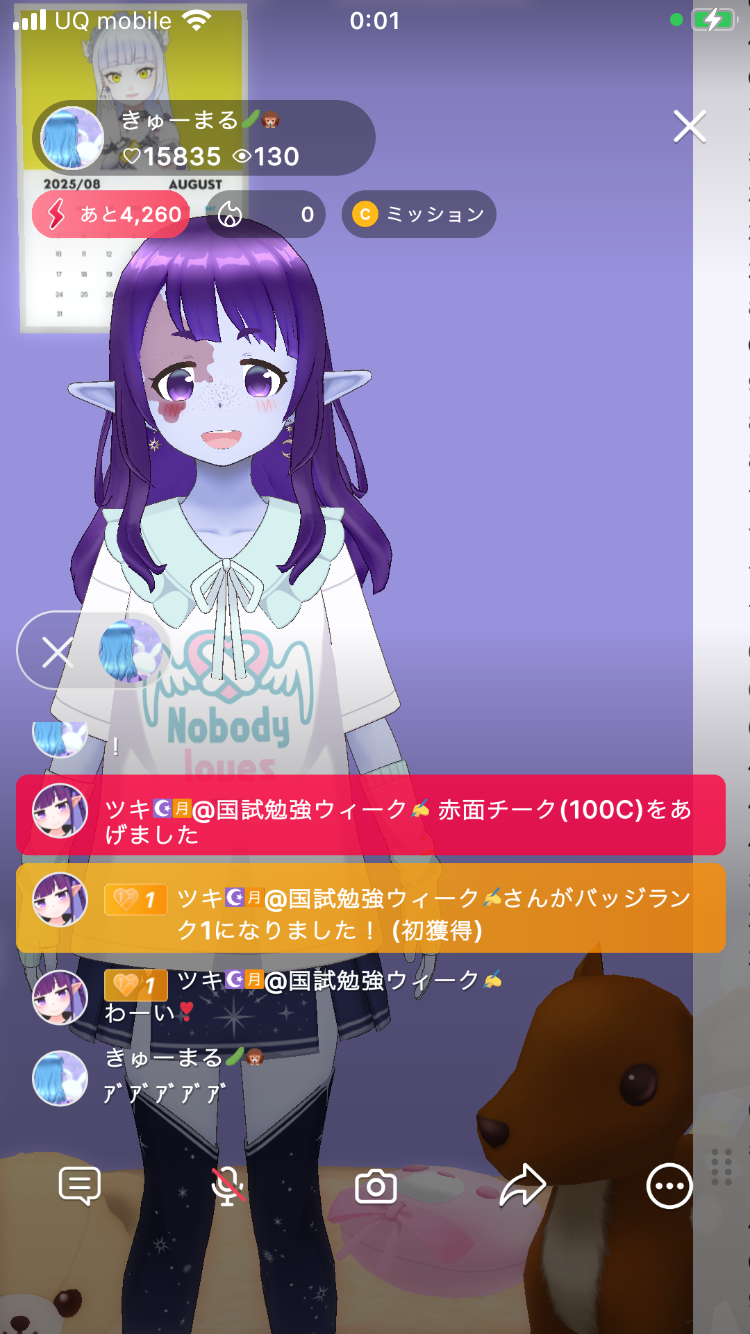Share this live stream

(522, 1186)
